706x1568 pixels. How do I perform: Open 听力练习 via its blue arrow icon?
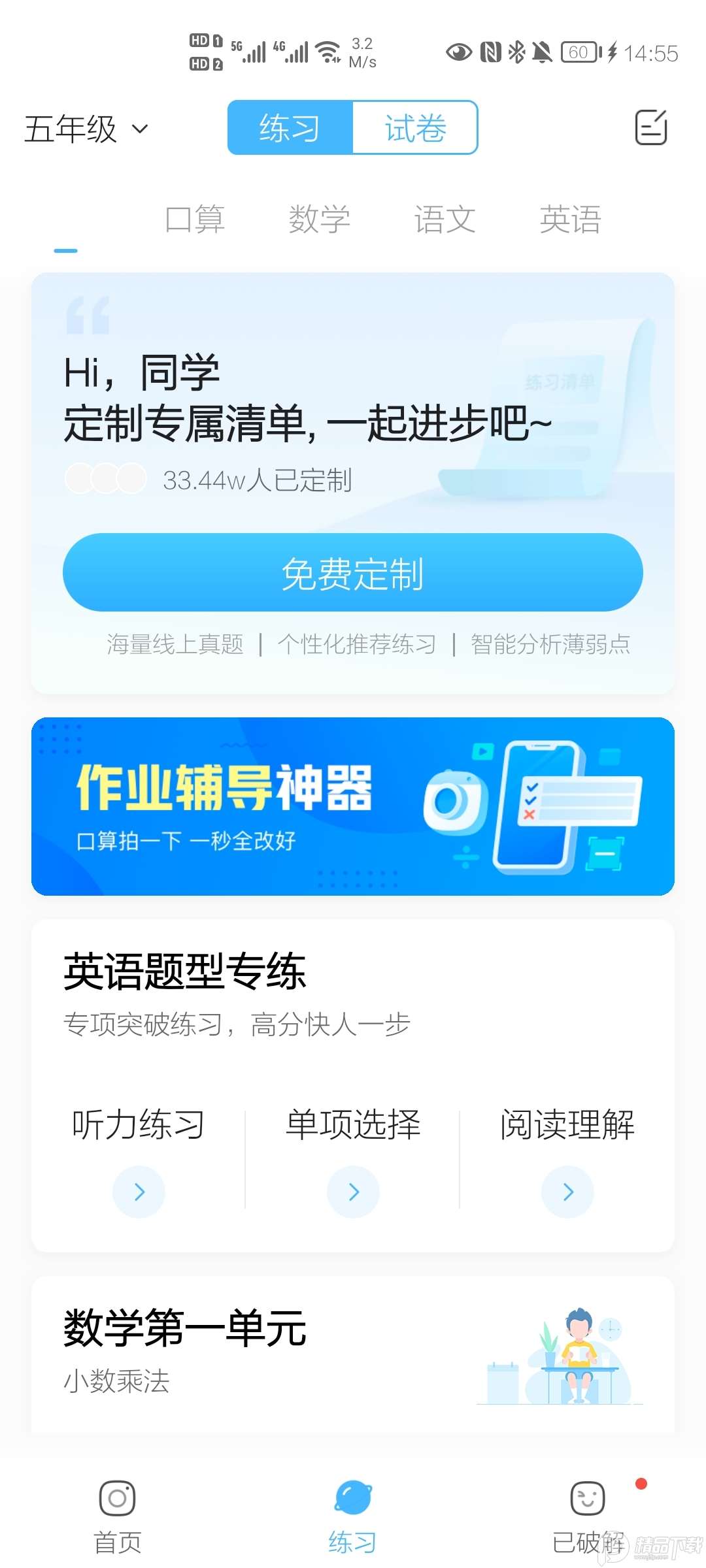pos(138,1192)
